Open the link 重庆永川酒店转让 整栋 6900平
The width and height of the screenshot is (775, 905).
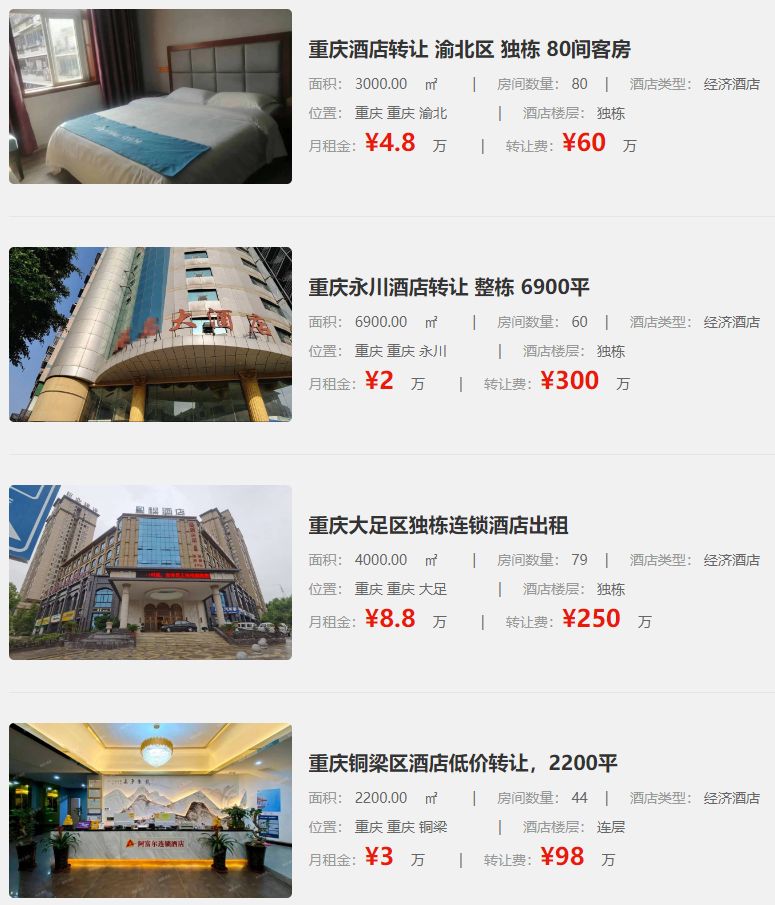tap(449, 288)
